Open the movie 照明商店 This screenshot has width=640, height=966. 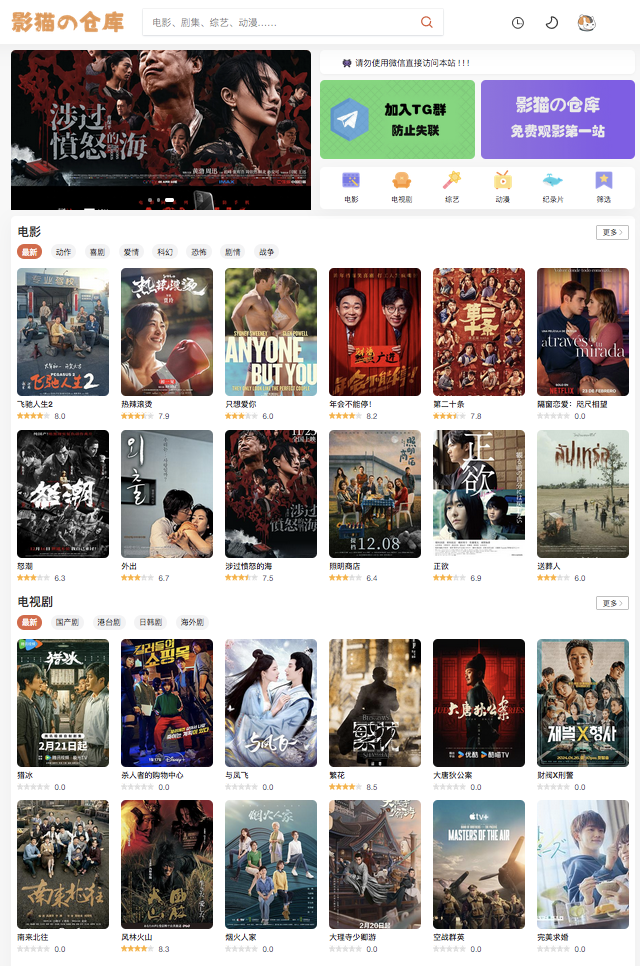coord(375,494)
